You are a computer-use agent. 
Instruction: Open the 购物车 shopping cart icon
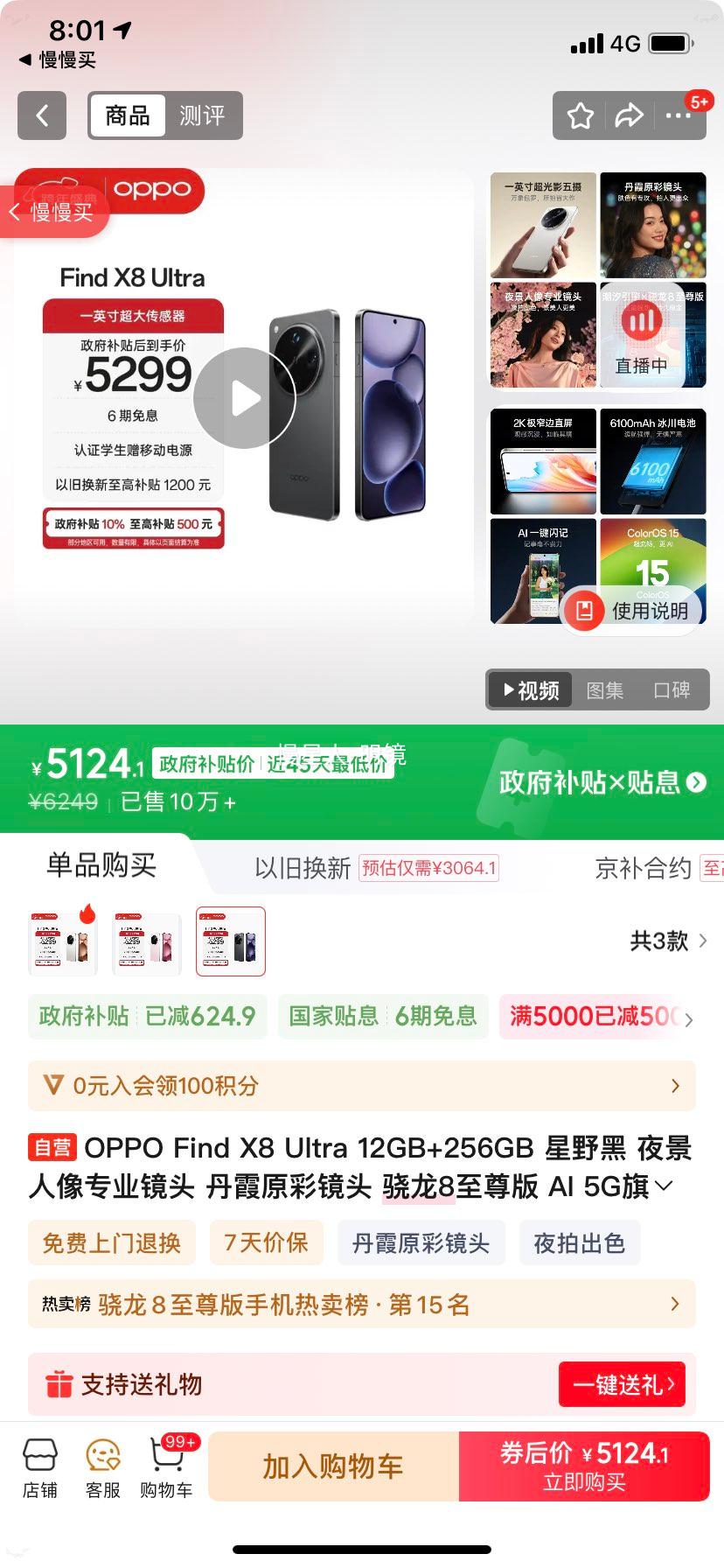click(168, 1465)
